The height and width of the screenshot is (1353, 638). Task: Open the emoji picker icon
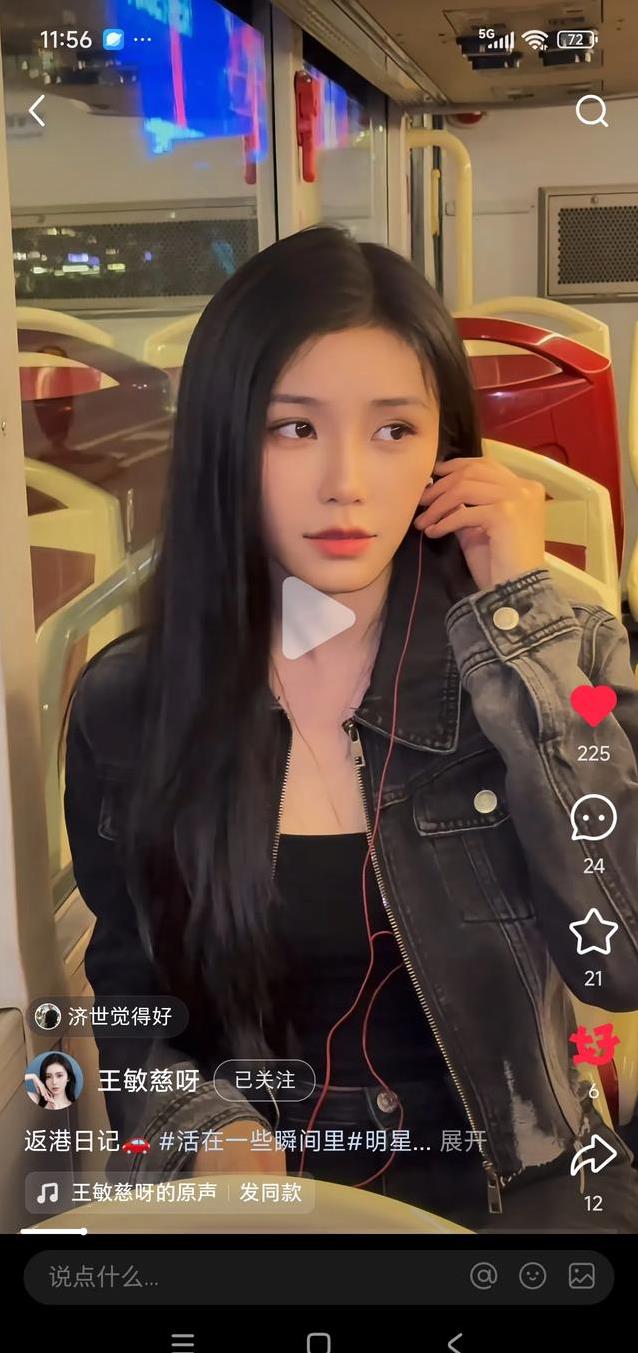pos(533,1276)
